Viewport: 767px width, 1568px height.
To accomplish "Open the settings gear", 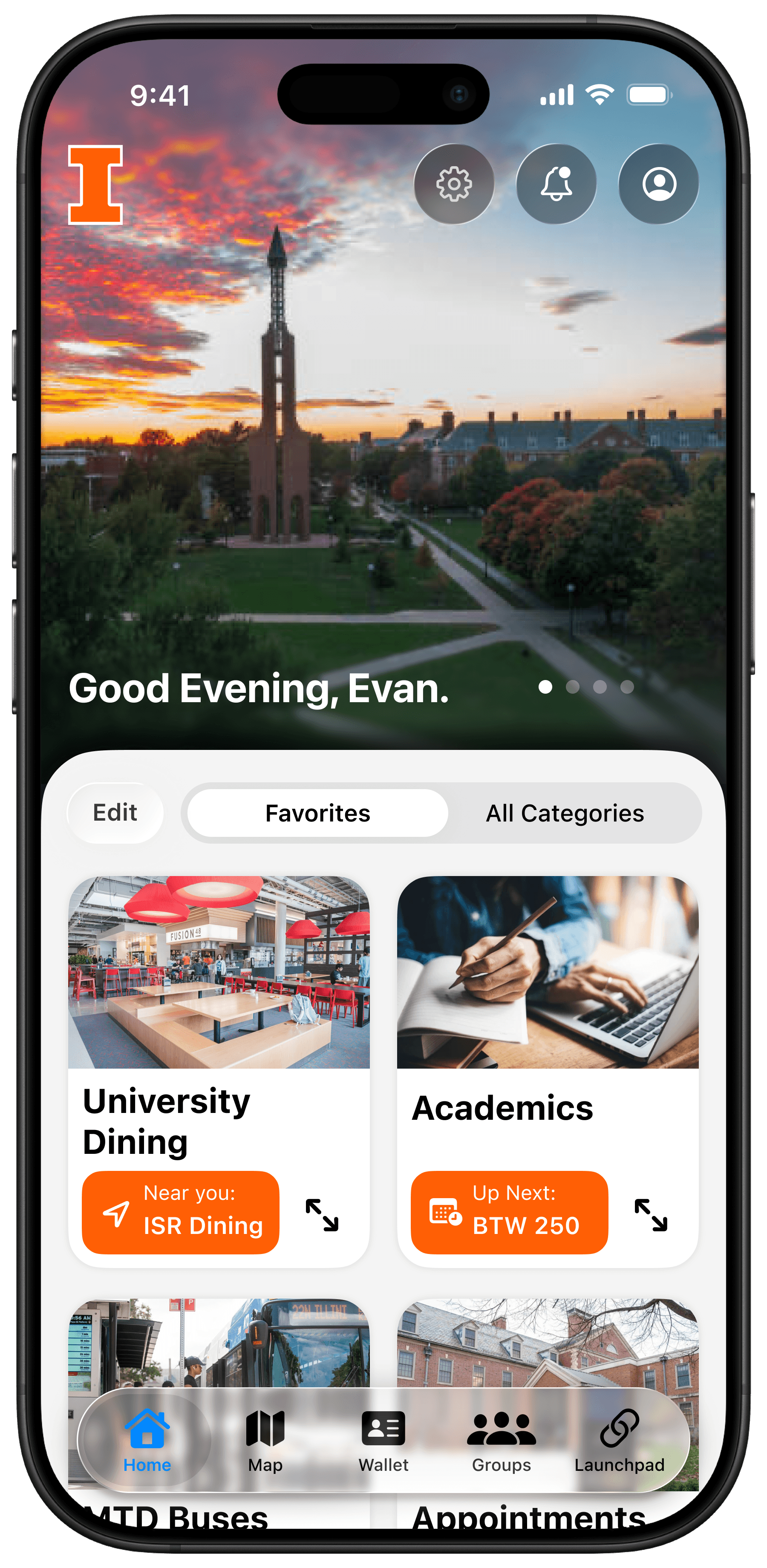I will click(453, 184).
